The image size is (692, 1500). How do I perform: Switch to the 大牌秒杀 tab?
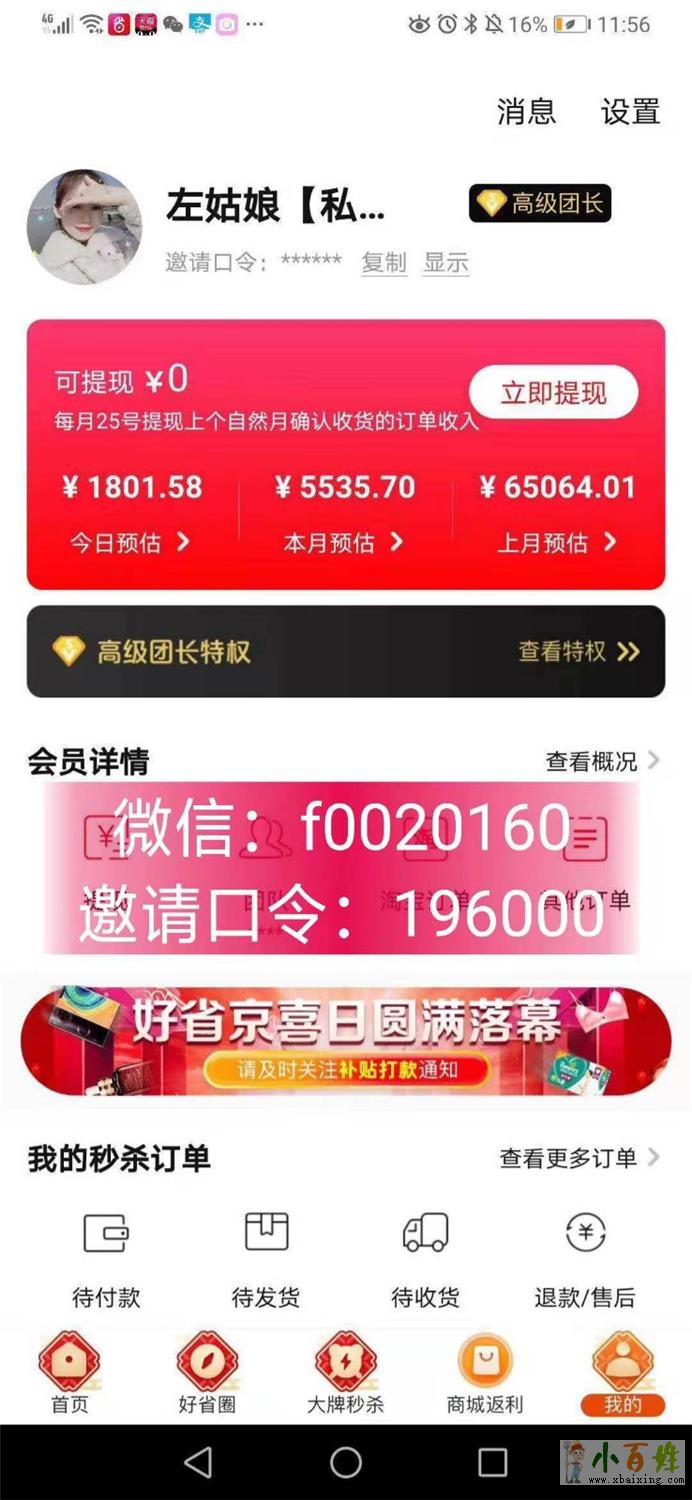click(x=345, y=1374)
